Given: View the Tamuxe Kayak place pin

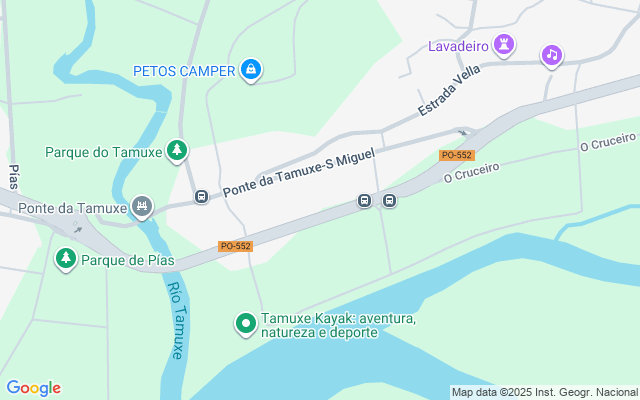Looking at the screenshot, I should coord(245,323).
